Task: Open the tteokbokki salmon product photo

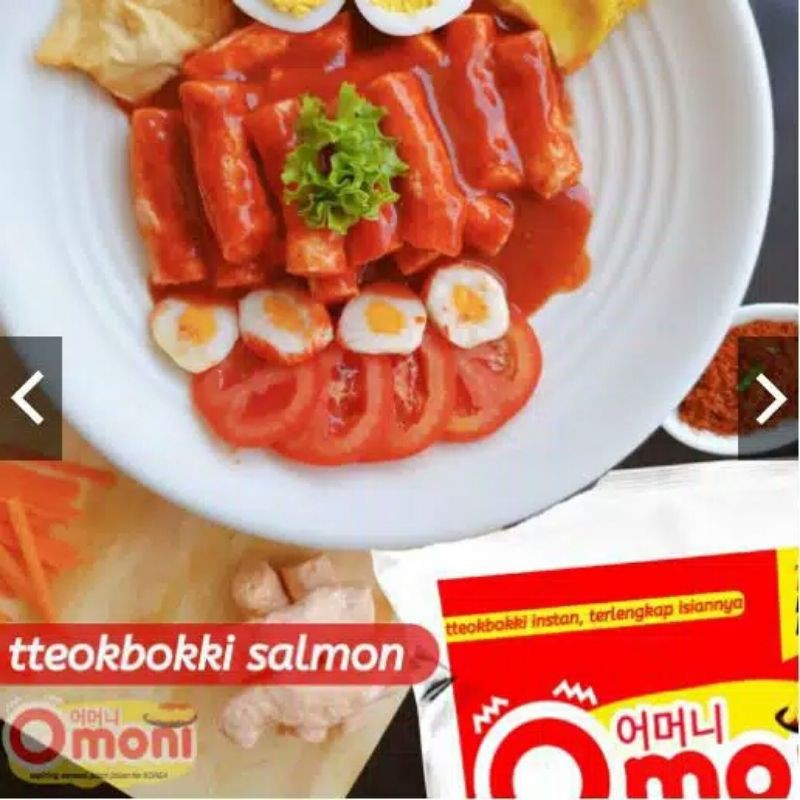Action: click(400, 400)
